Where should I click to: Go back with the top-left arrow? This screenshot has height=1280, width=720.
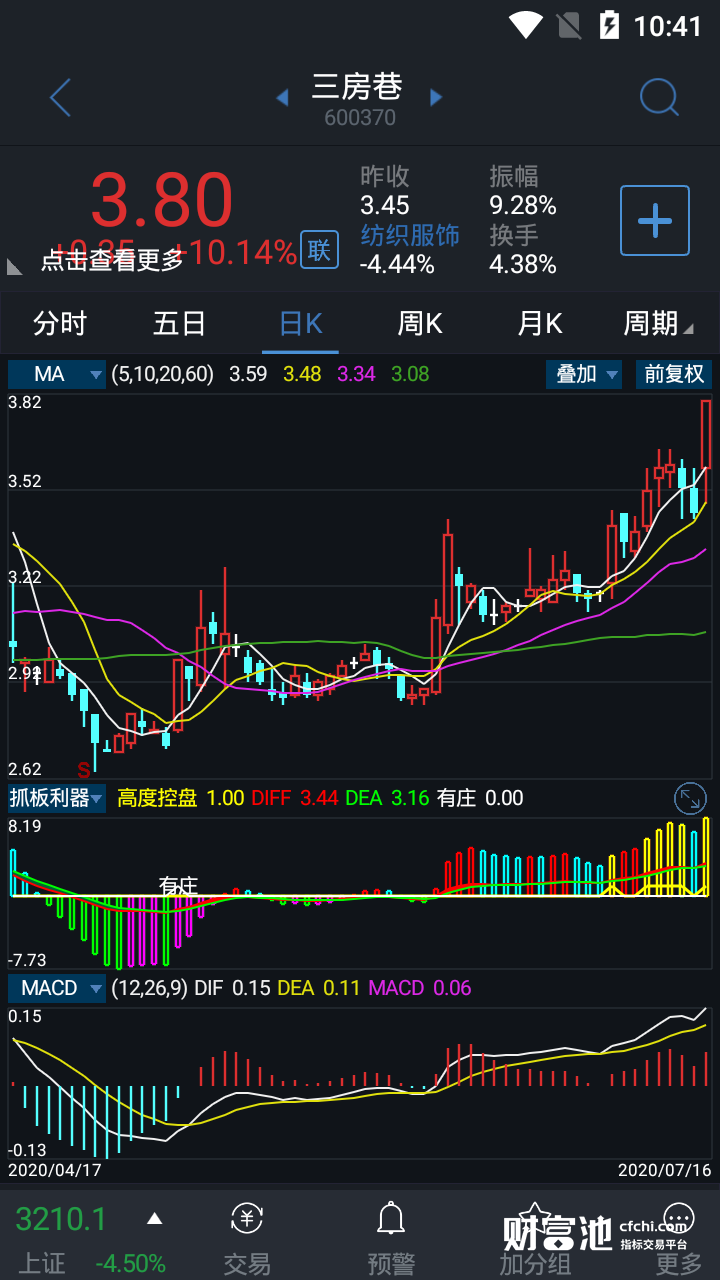tap(61, 98)
